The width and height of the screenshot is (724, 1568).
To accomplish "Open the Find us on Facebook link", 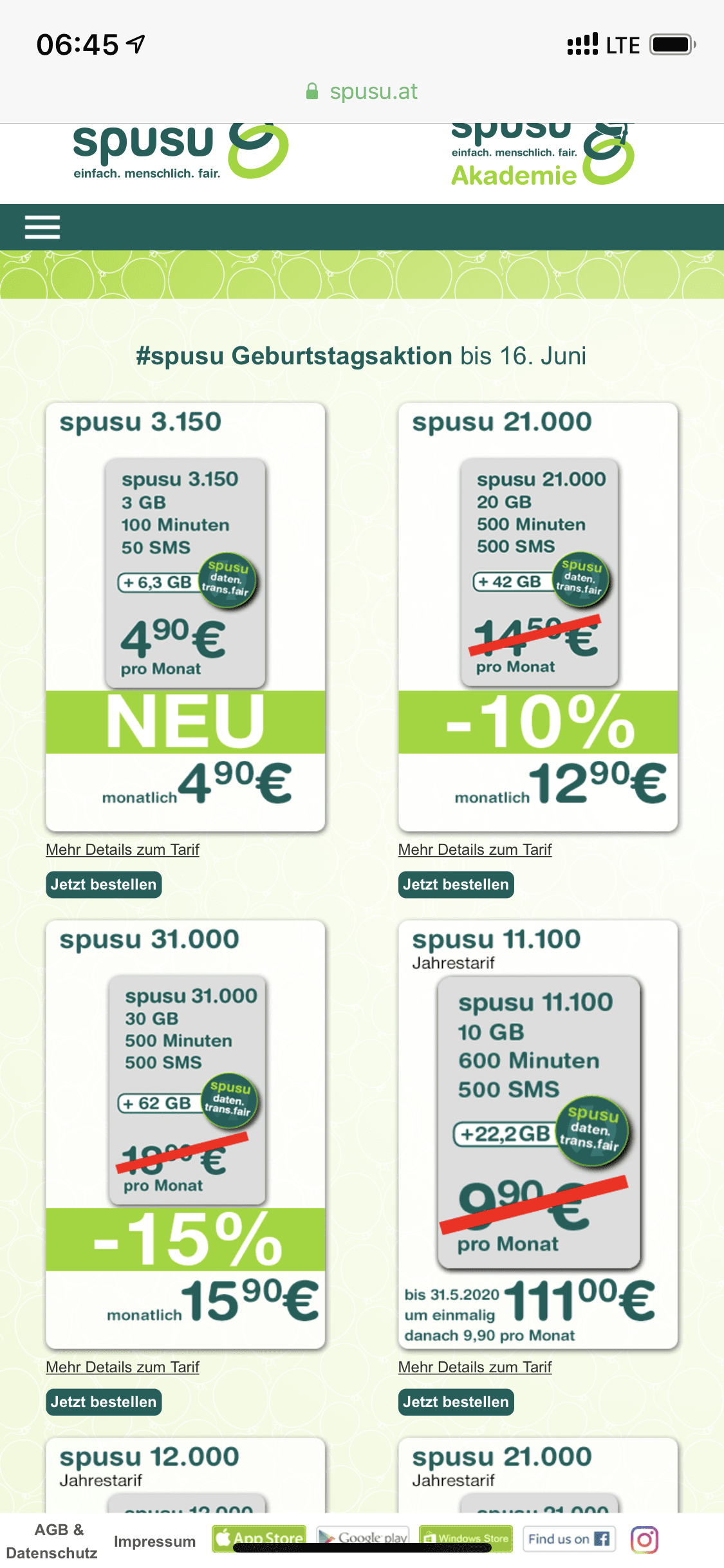I will (x=569, y=1538).
